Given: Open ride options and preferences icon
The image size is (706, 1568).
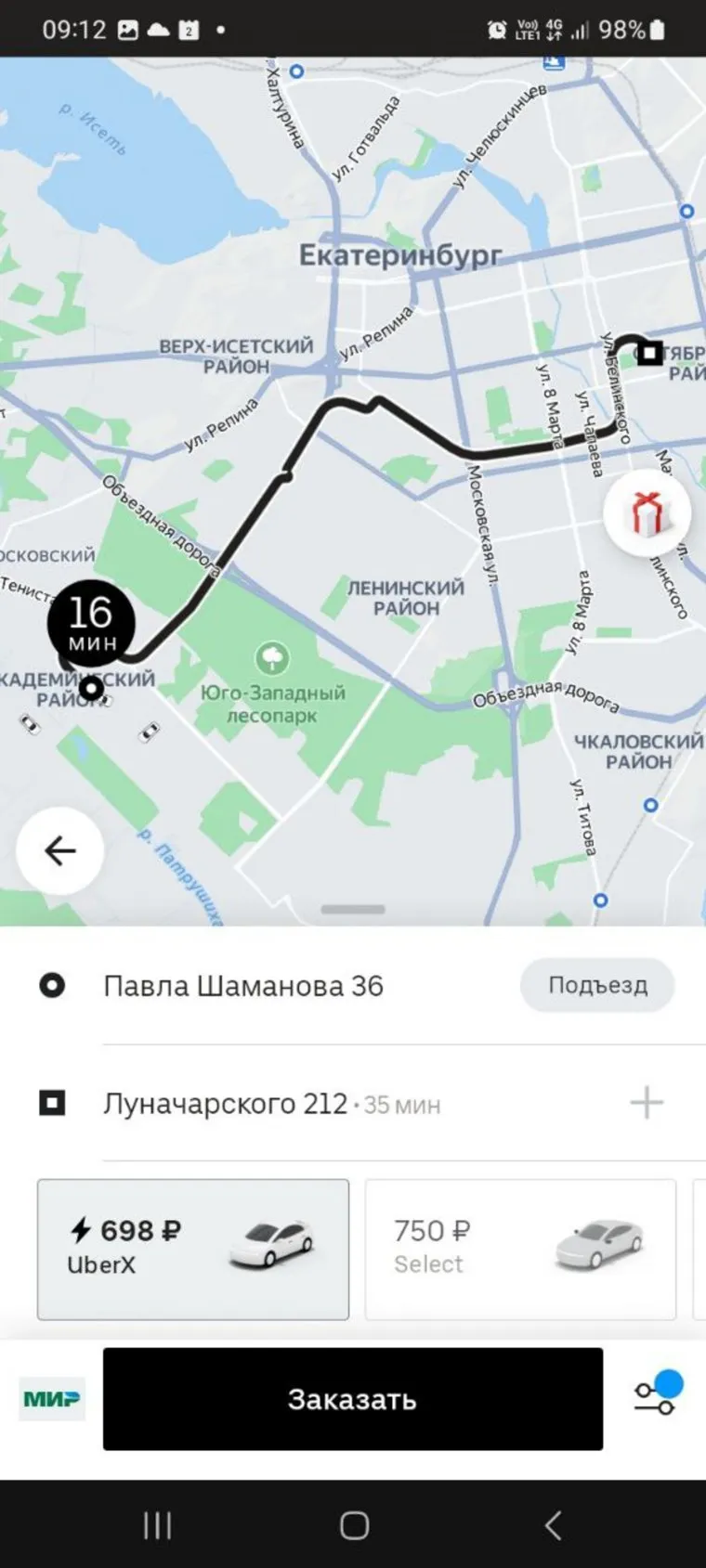Looking at the screenshot, I should click(656, 1396).
